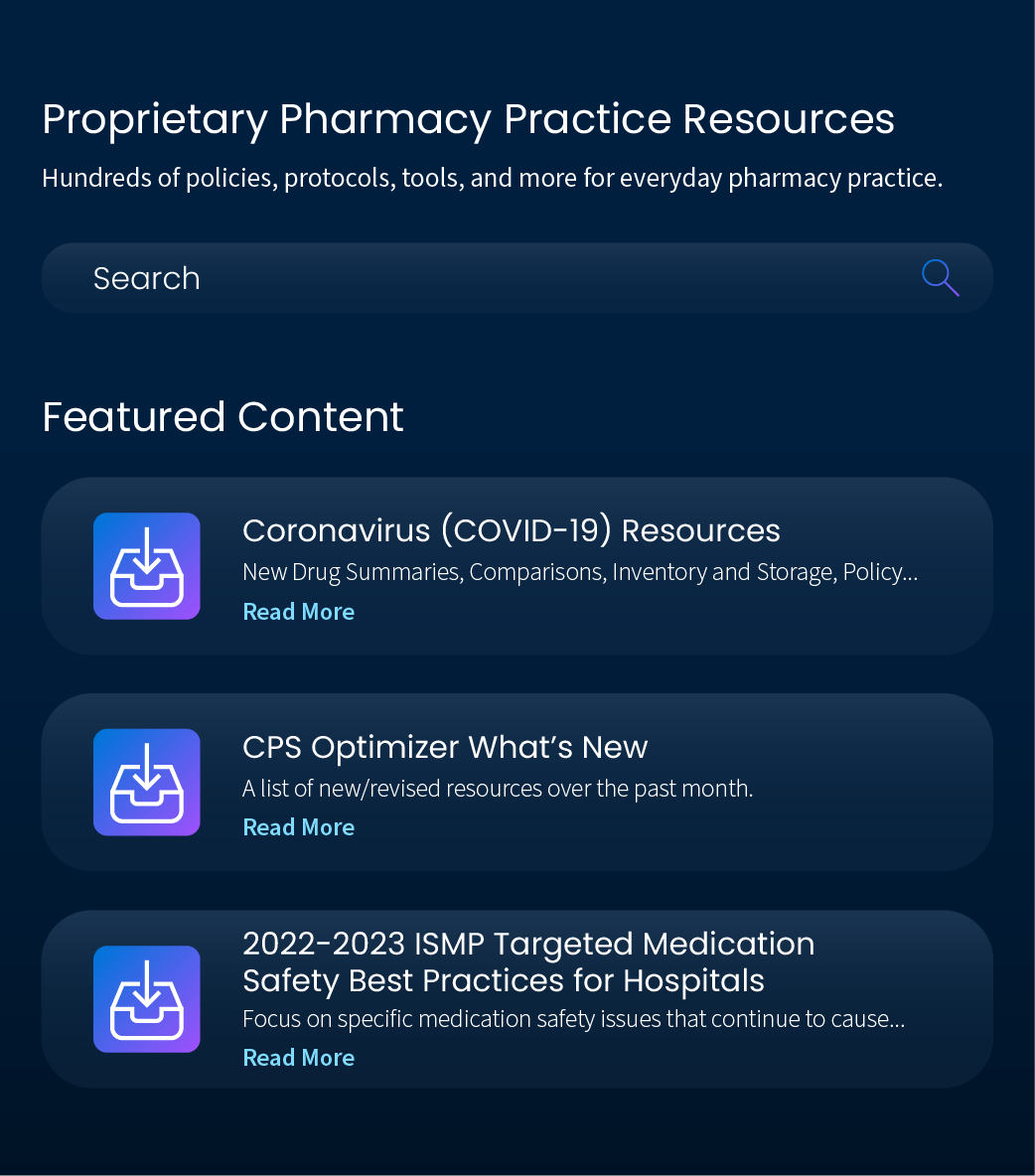Click the Featured Content section heading
1035x1176 pixels.
click(x=222, y=417)
